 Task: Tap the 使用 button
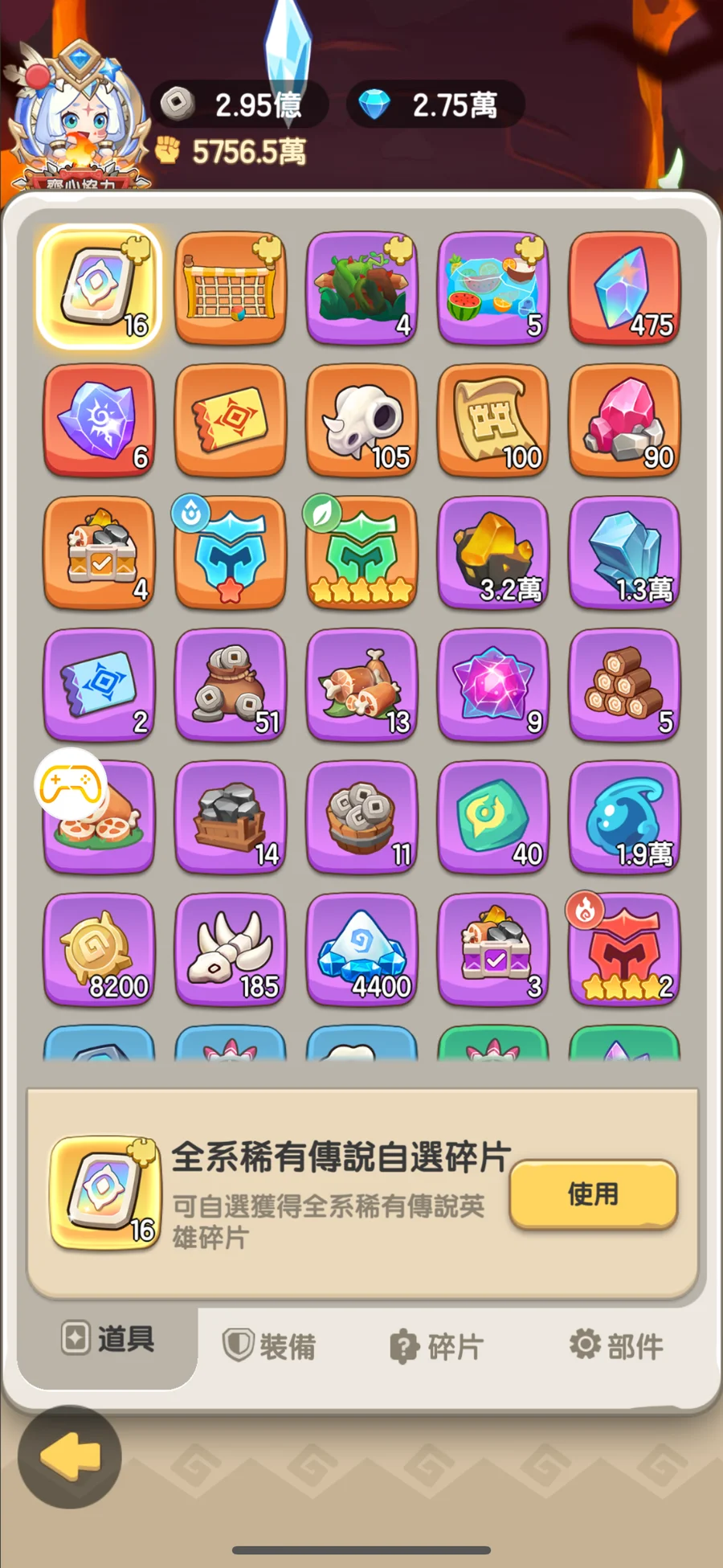(x=593, y=1194)
